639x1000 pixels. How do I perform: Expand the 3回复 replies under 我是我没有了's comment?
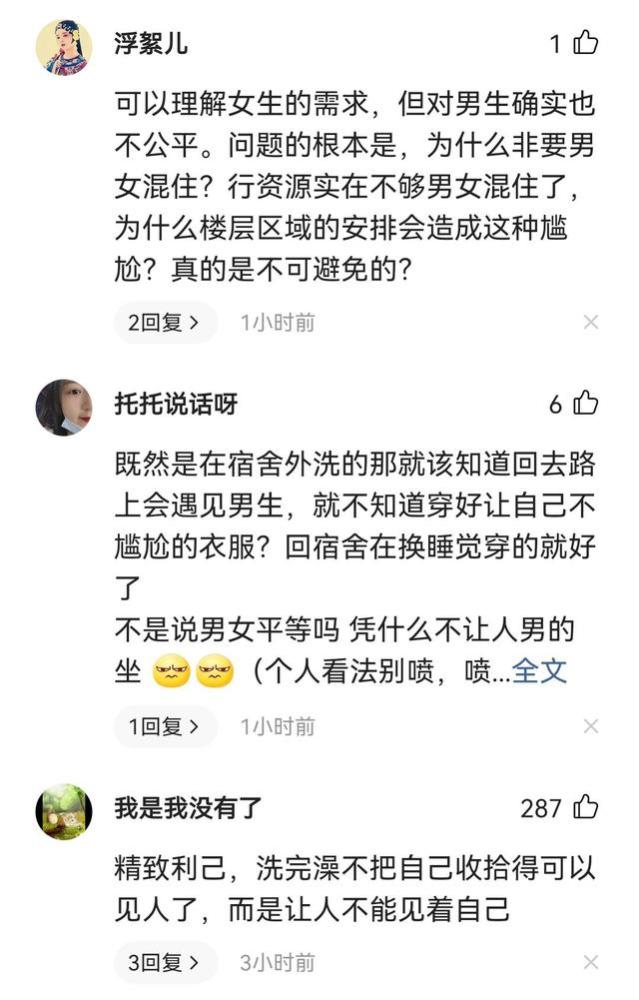tap(165, 962)
